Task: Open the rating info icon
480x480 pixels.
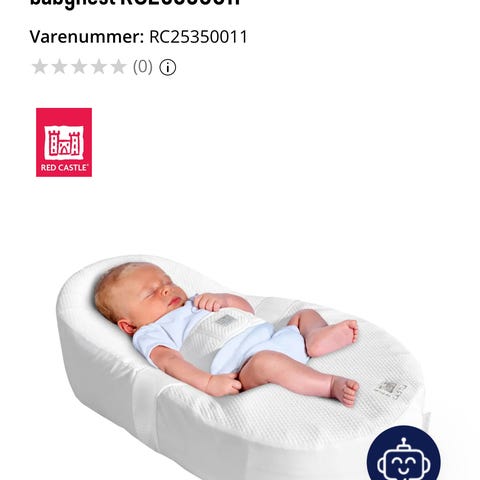Action: 167,67
